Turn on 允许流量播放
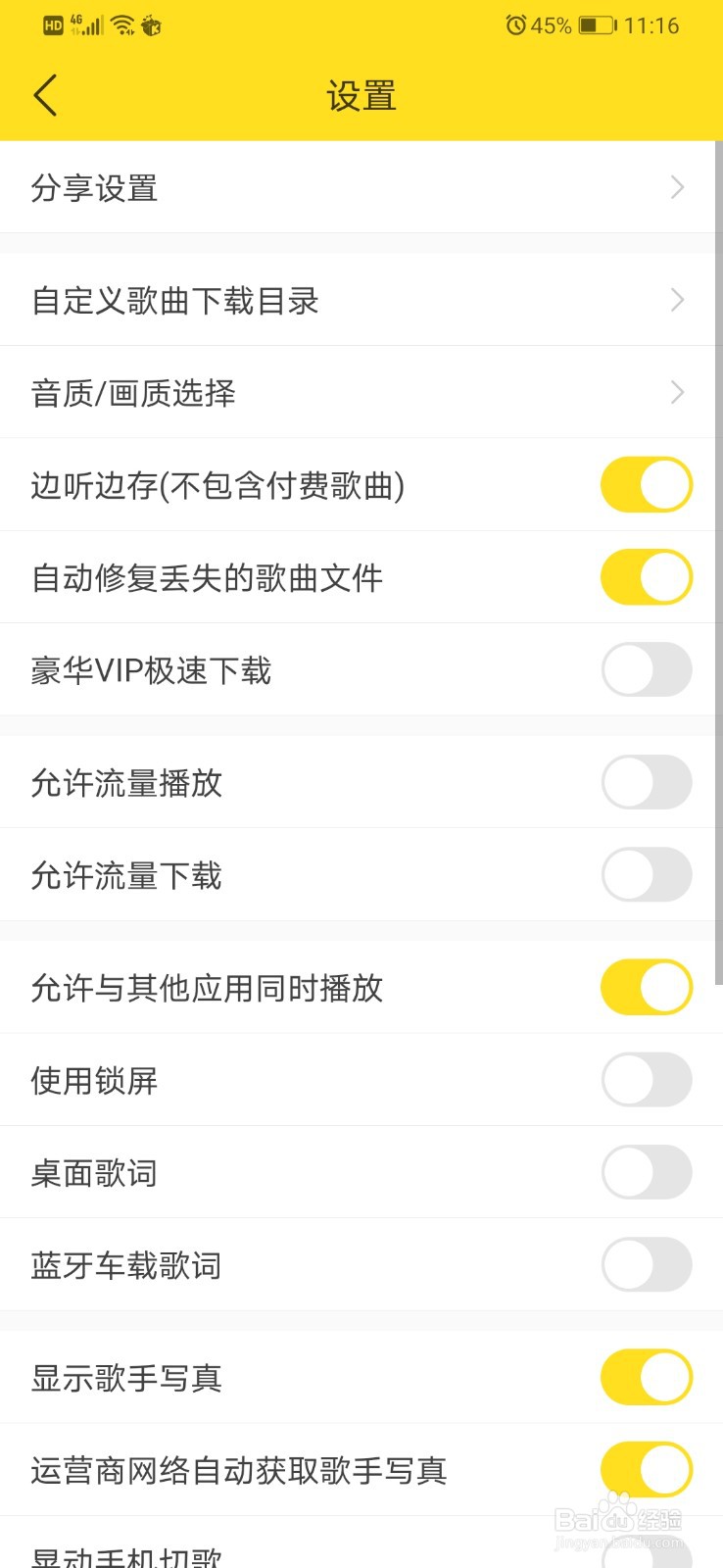723x1568 pixels. (647, 782)
